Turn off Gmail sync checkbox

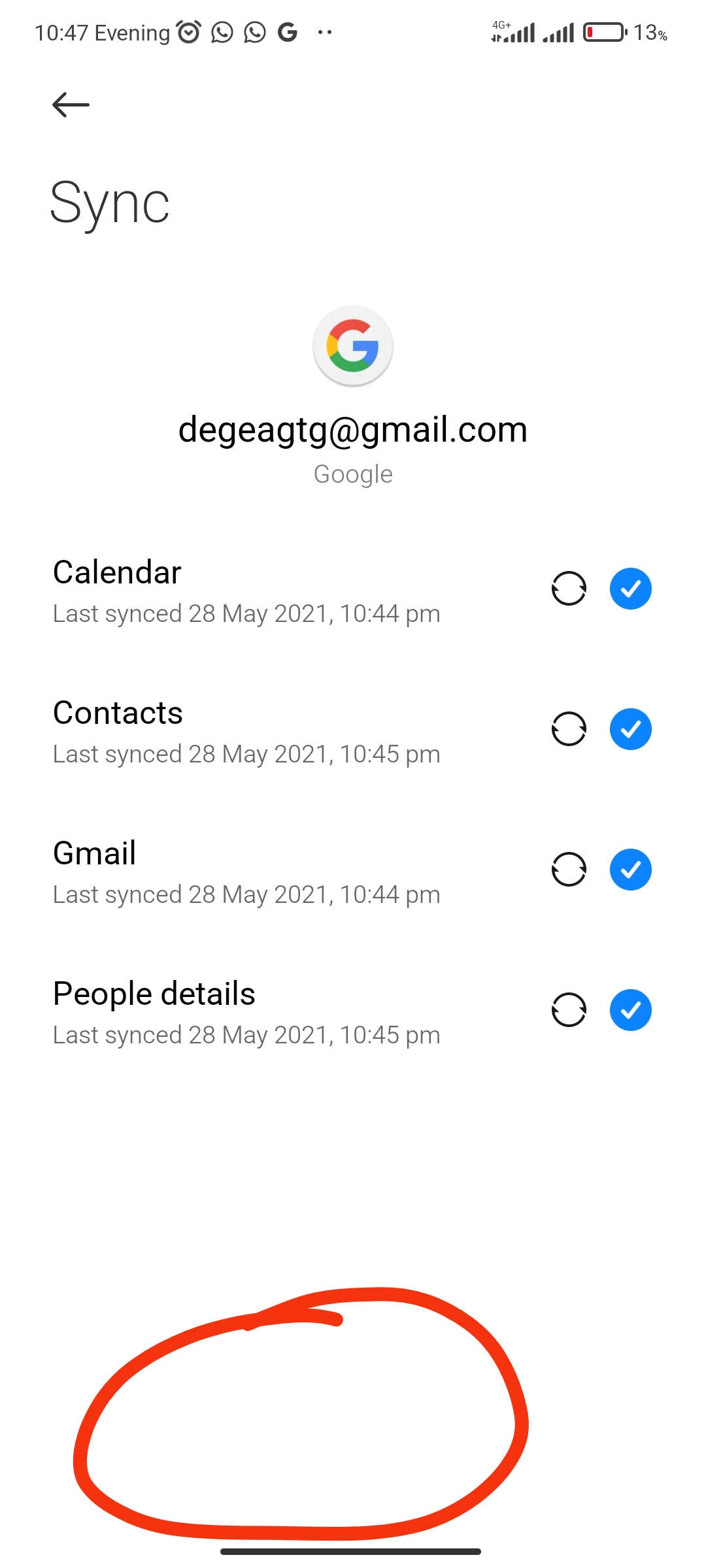click(630, 870)
